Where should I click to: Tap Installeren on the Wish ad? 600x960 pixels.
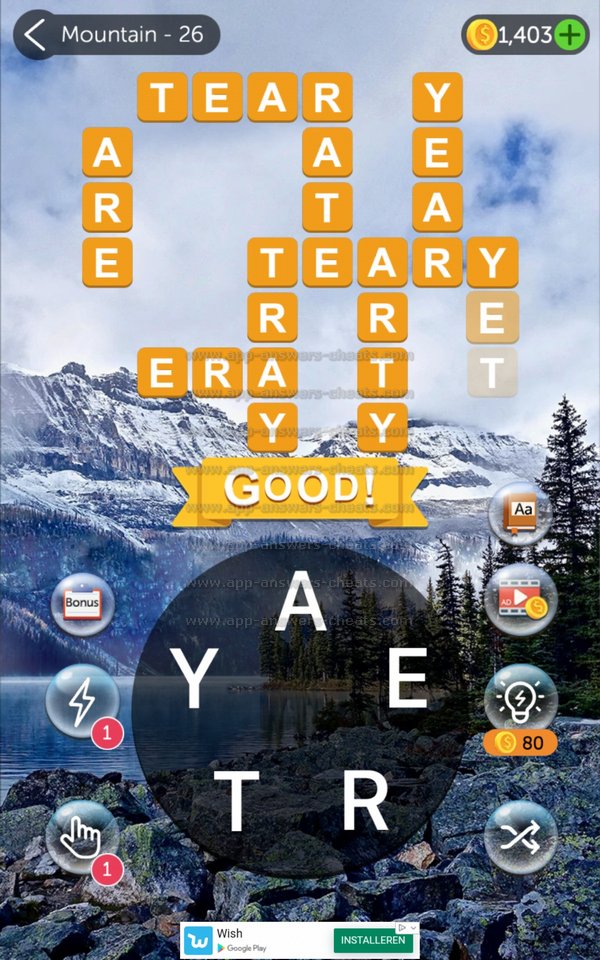373,940
